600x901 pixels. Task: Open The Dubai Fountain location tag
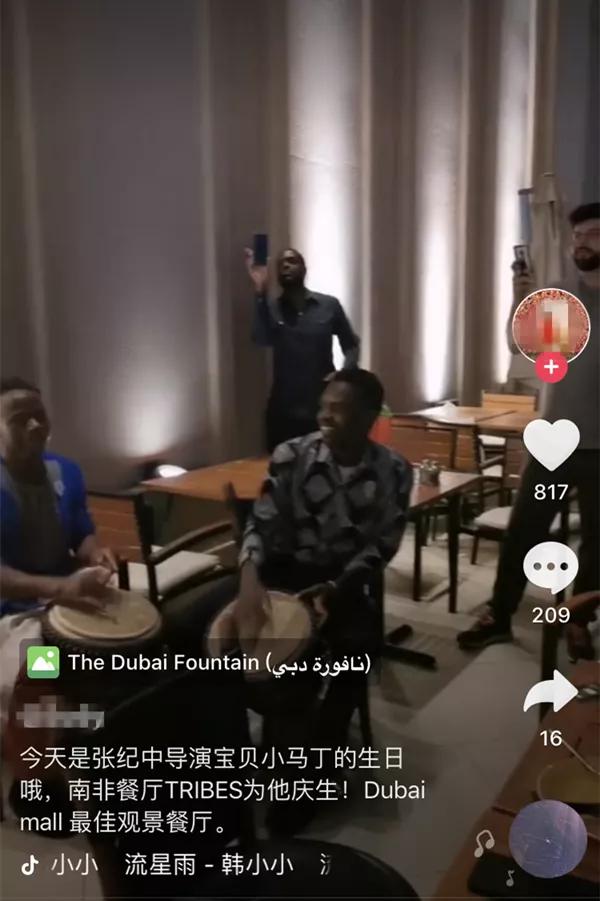tap(199, 662)
